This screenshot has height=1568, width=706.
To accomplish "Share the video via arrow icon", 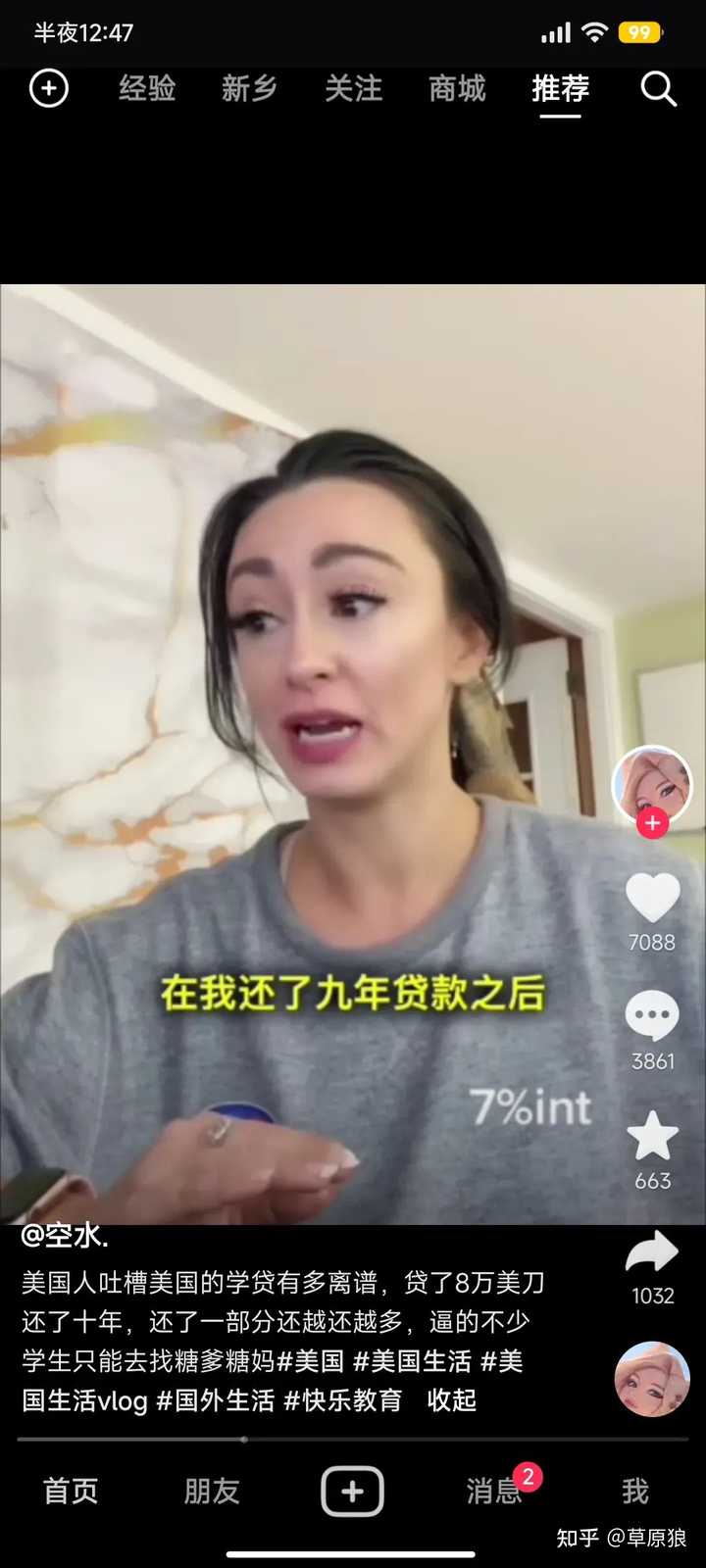I will [x=652, y=1252].
